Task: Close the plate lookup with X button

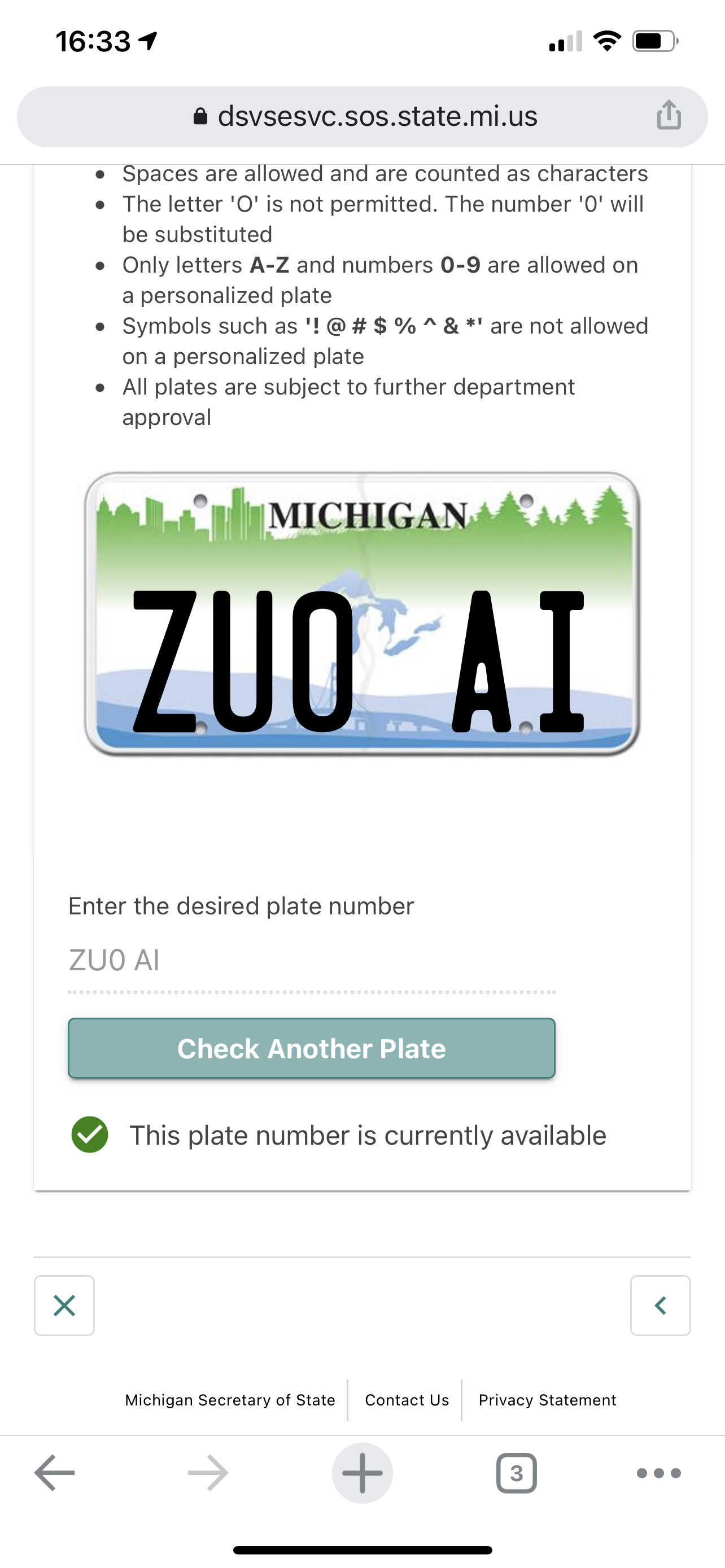Action: pyautogui.click(x=64, y=1305)
